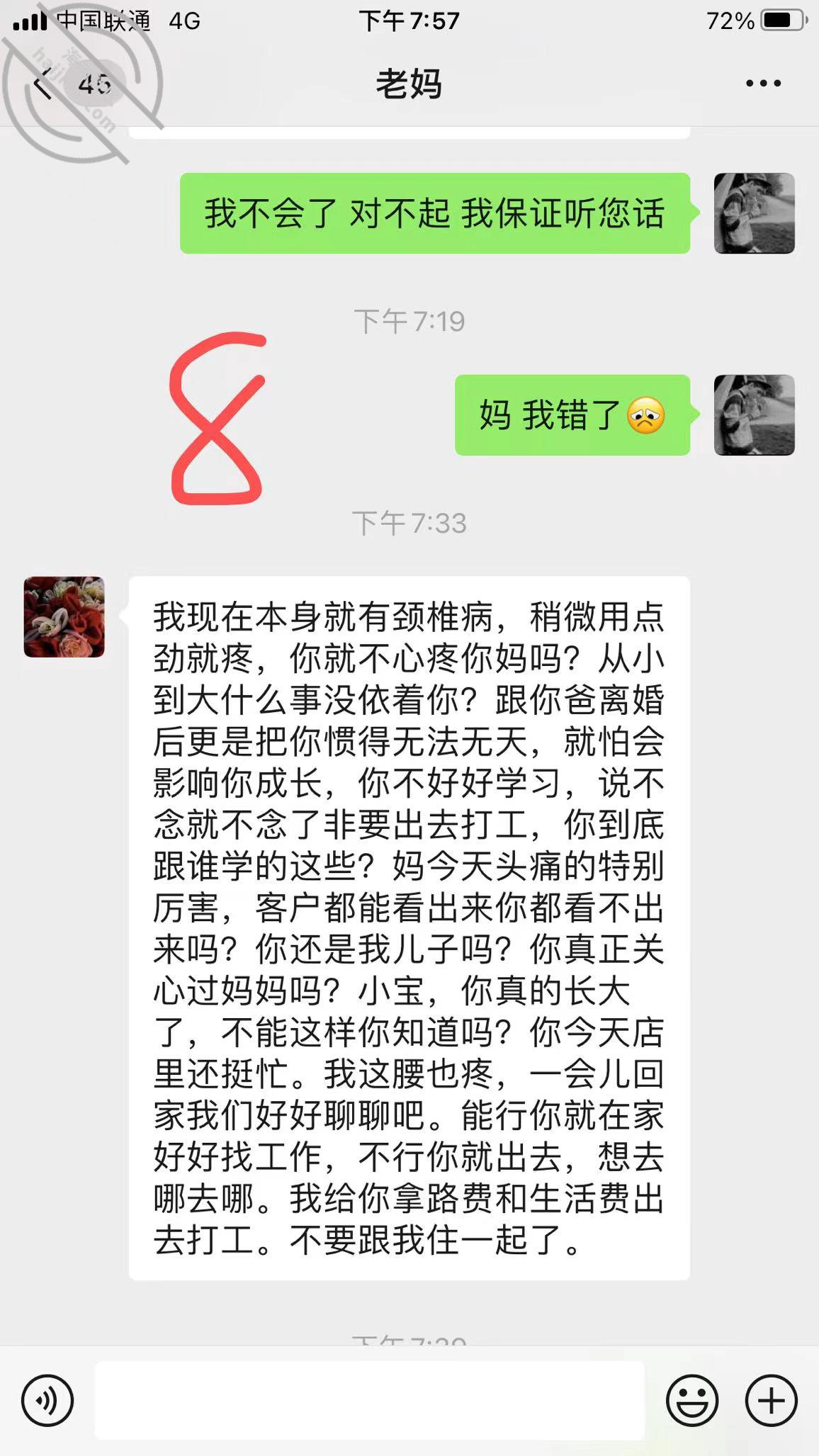Switch to voice message input
The image size is (819, 1456).
pyautogui.click(x=47, y=1400)
